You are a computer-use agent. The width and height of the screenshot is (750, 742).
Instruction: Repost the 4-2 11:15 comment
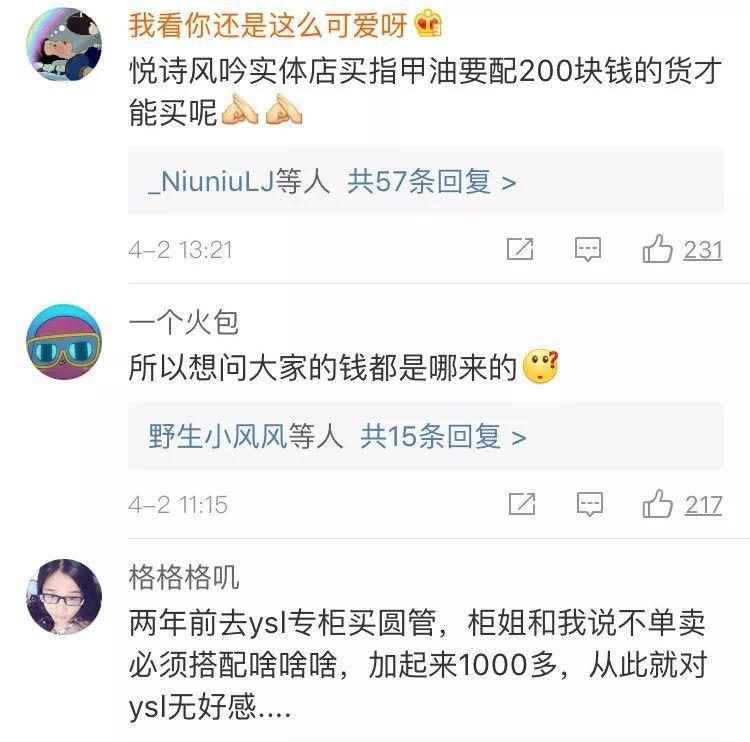click(x=521, y=505)
